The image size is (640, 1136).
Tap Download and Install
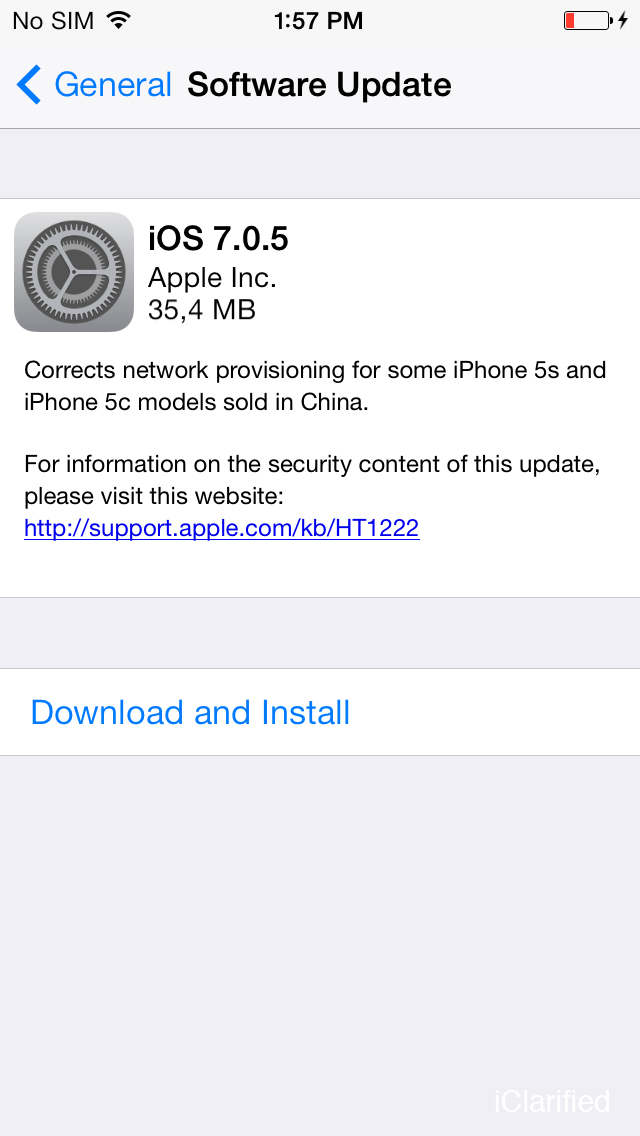[x=190, y=712]
